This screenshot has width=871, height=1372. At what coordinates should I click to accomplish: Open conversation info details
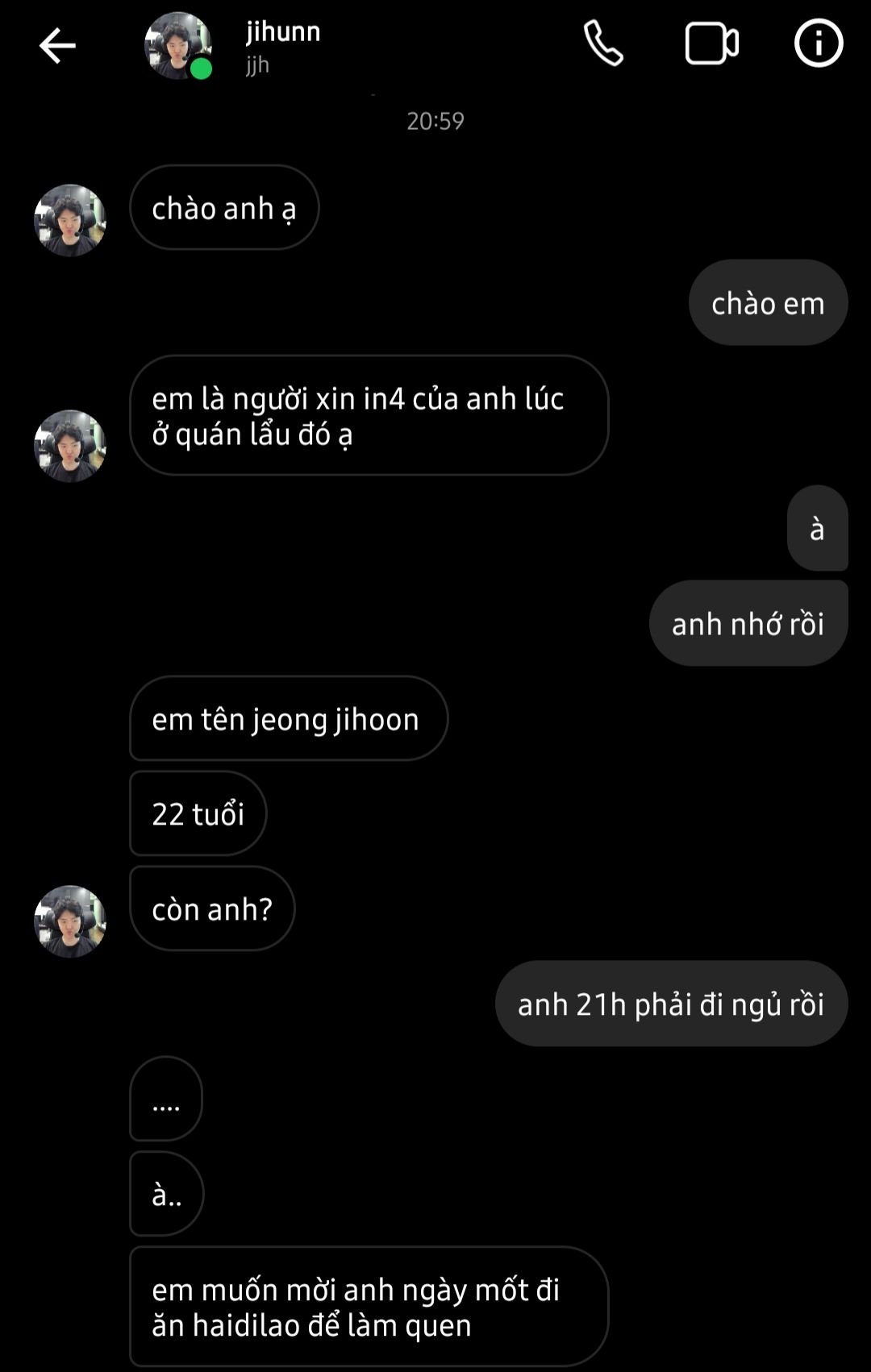pyautogui.click(x=819, y=44)
